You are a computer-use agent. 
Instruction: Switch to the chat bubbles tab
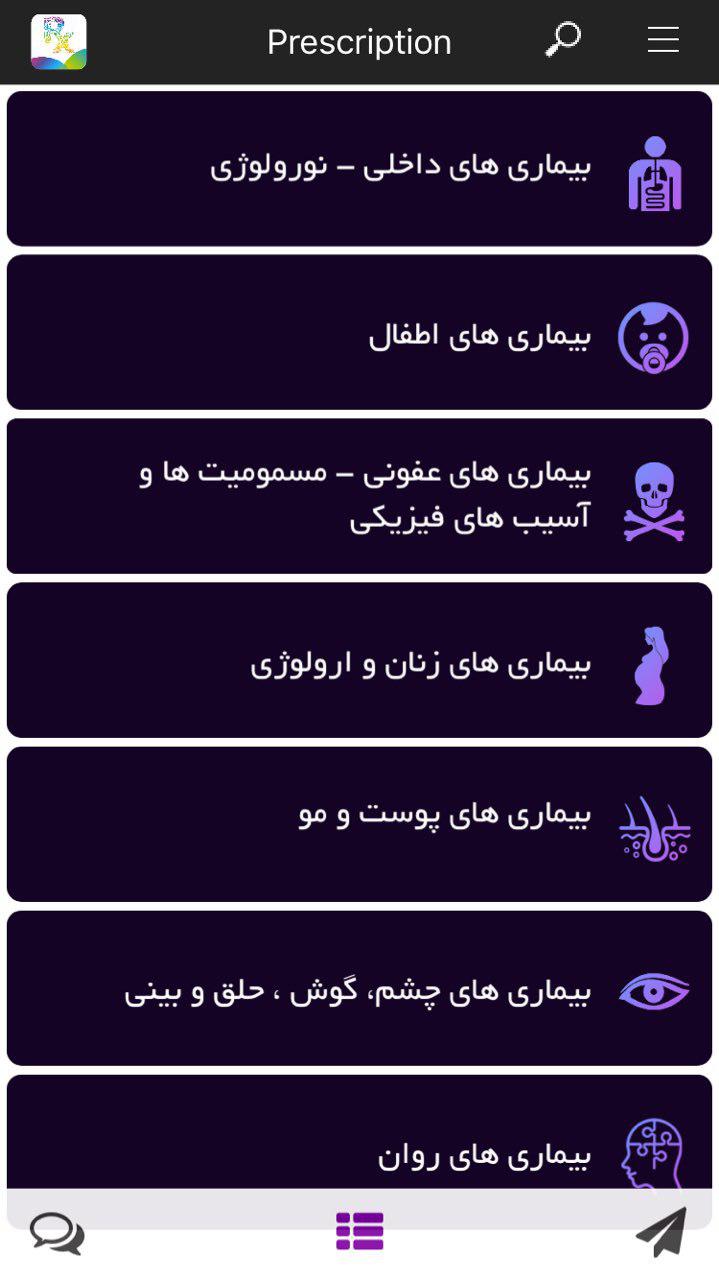coord(57,1233)
